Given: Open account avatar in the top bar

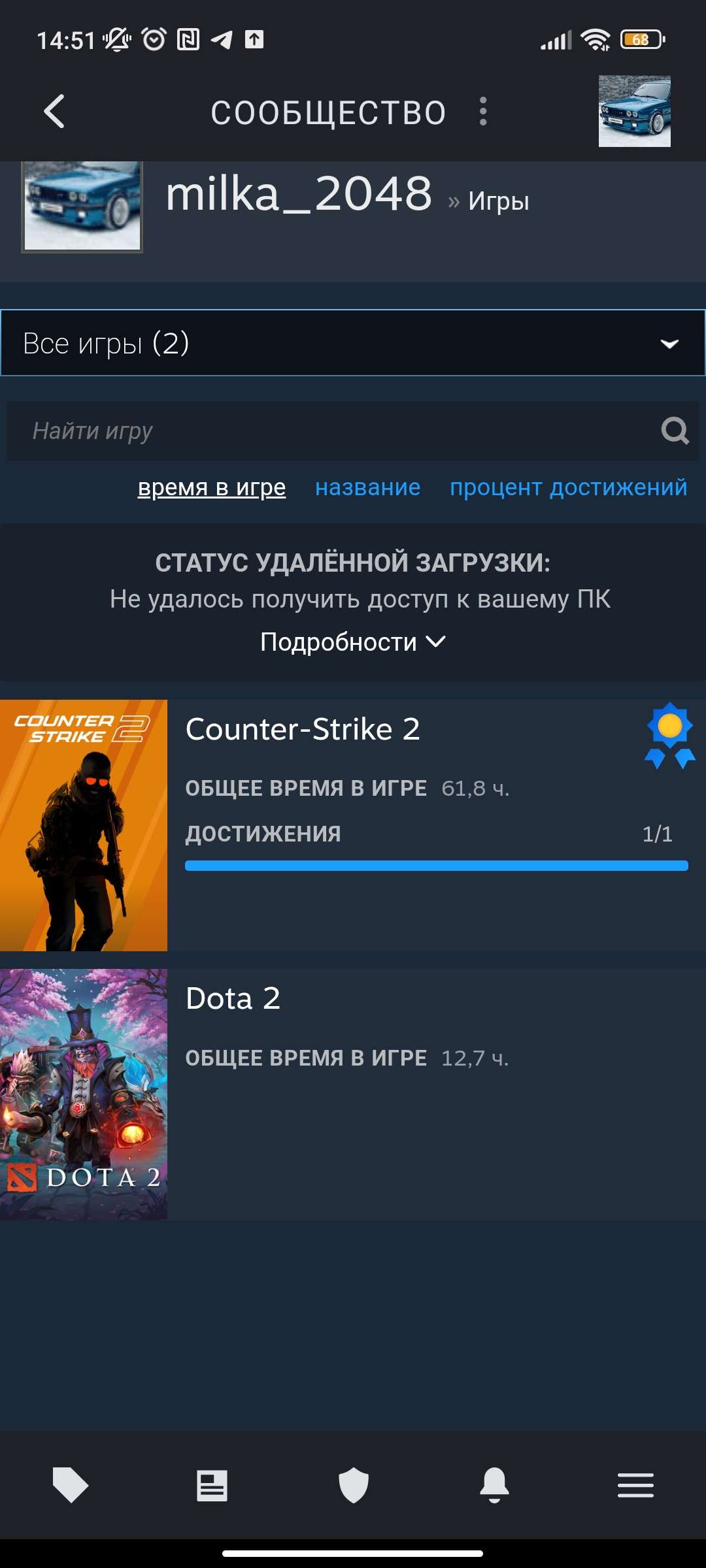Looking at the screenshot, I should (634, 111).
